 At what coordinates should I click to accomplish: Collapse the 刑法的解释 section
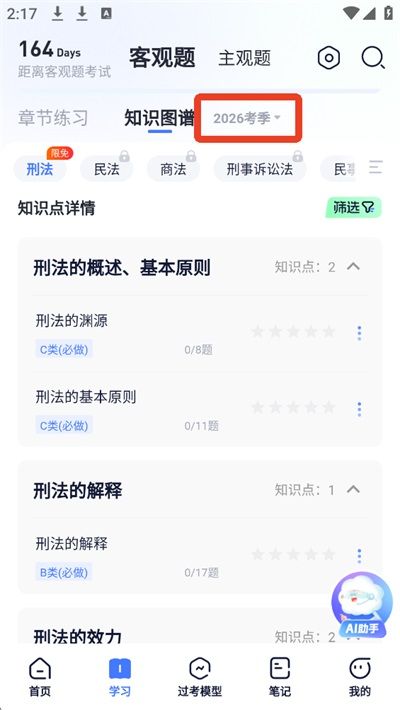[x=353, y=489]
